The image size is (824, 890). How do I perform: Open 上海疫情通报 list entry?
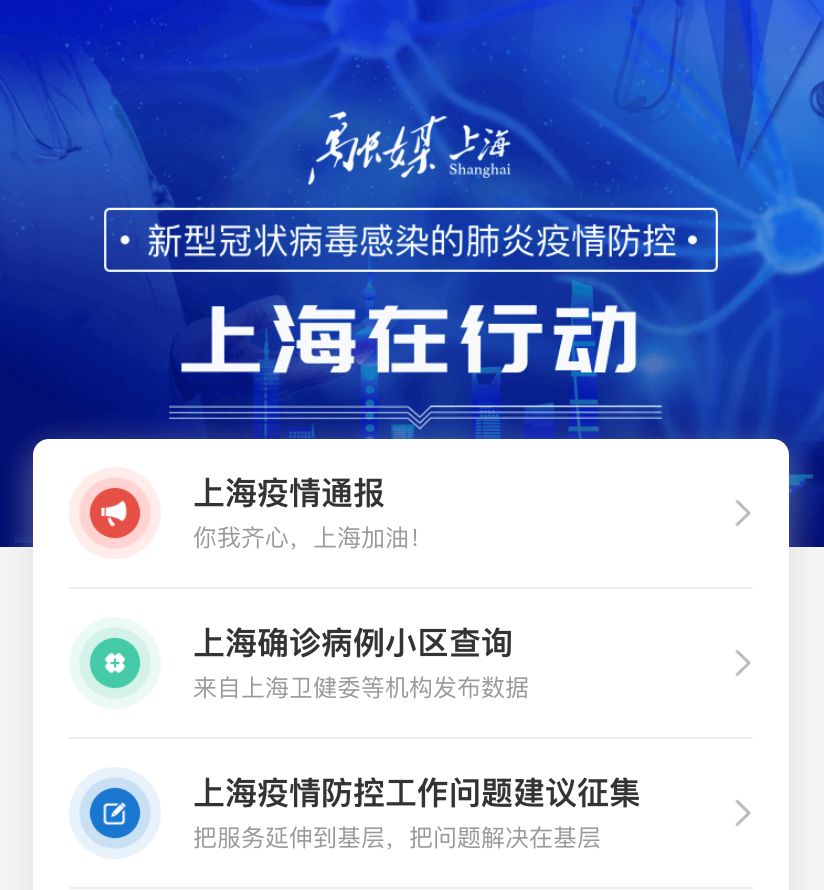tap(288, 494)
